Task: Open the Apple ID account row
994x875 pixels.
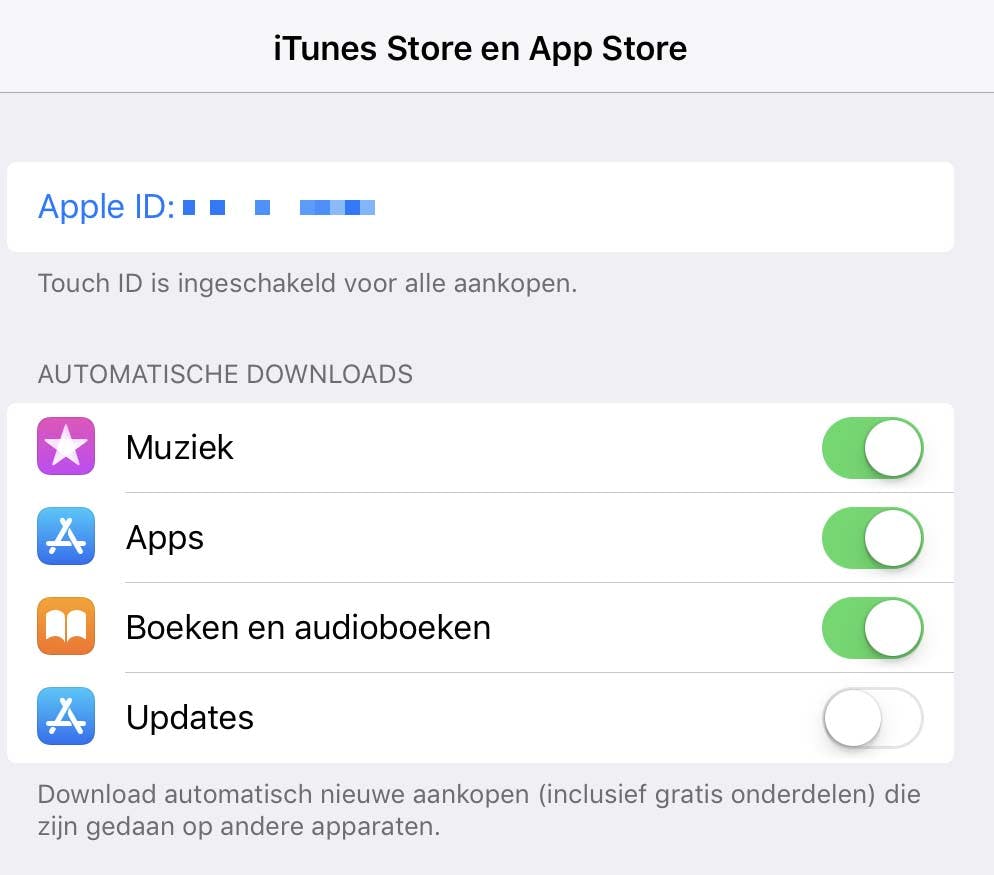Action: (480, 208)
